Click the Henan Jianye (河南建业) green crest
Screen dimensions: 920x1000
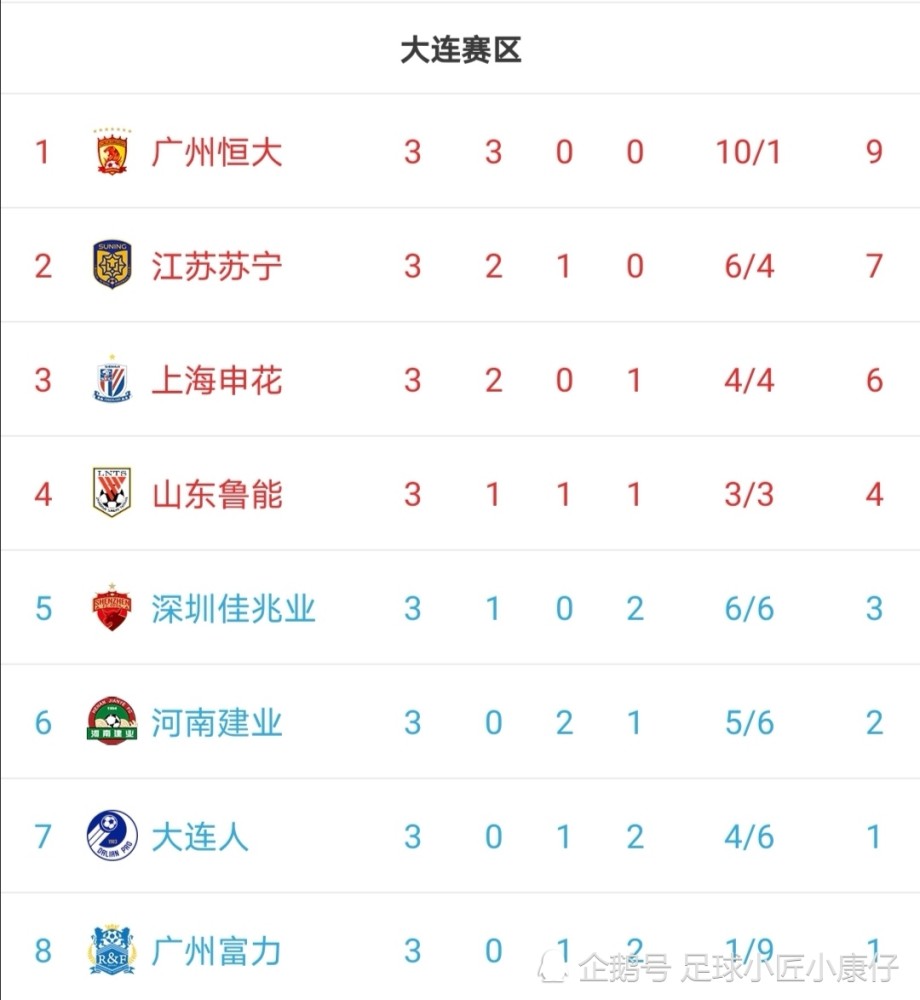click(110, 722)
